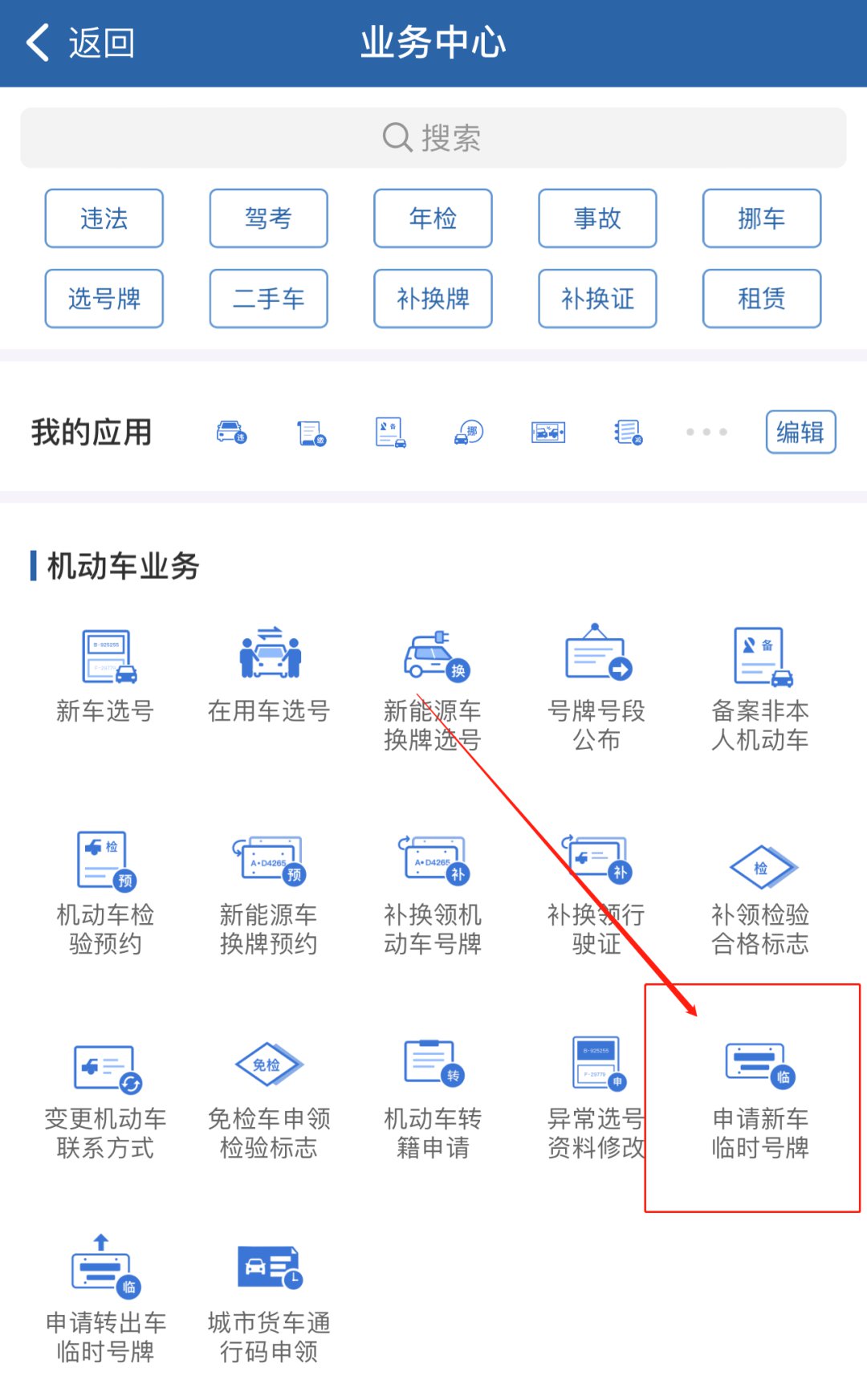Tap 编辑 to edit my apps
867x1400 pixels.
tap(800, 432)
